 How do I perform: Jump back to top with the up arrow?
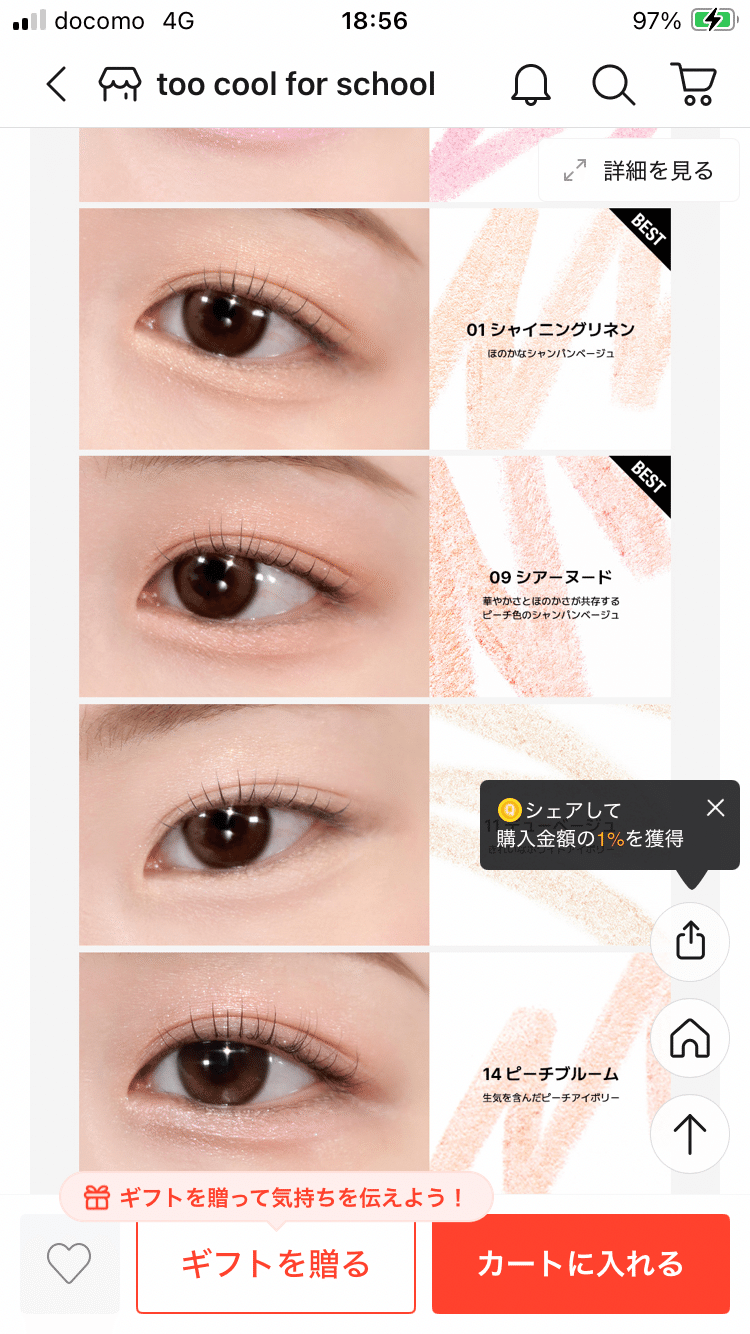point(690,1134)
